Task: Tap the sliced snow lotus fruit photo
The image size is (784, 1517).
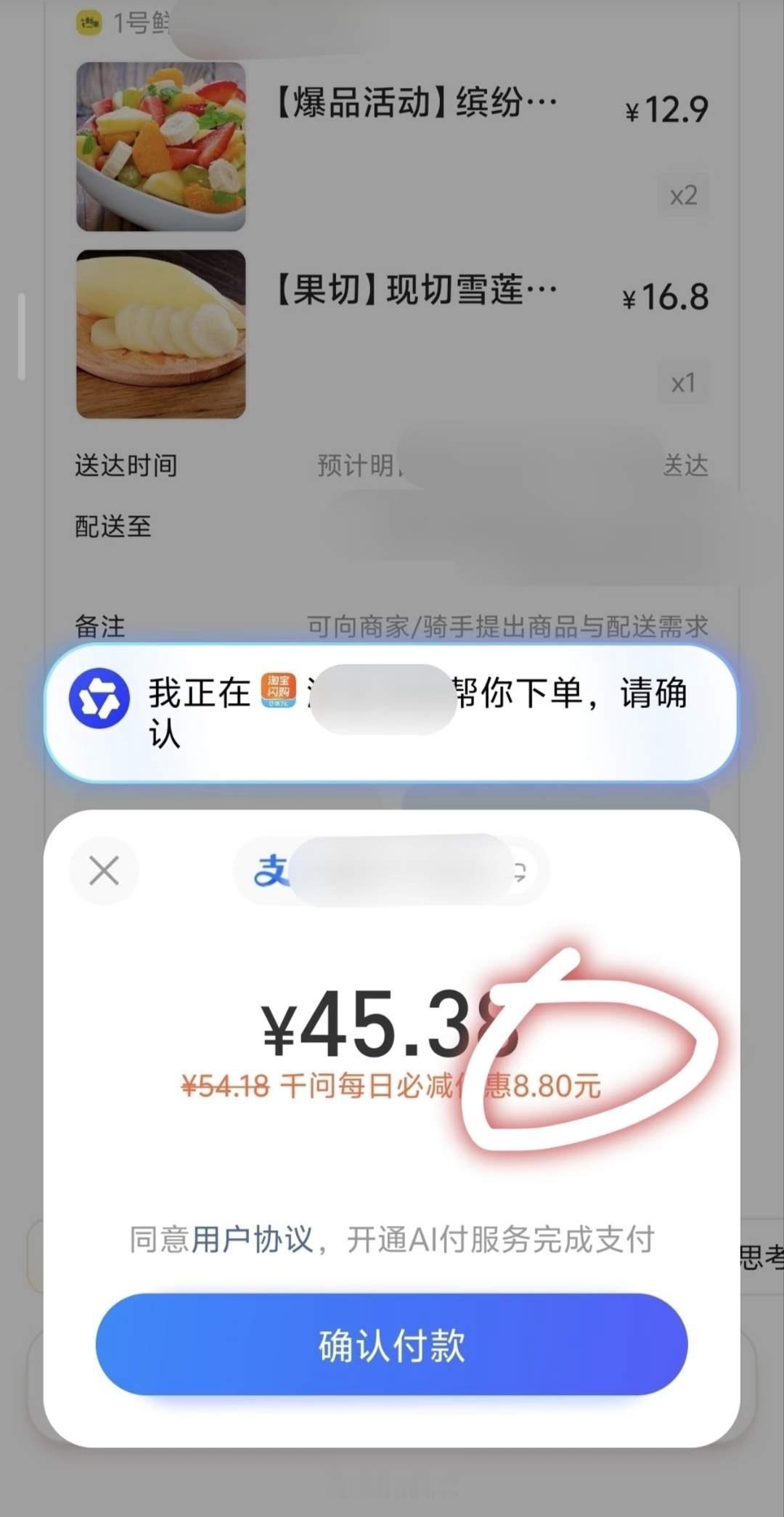Action: click(x=161, y=335)
